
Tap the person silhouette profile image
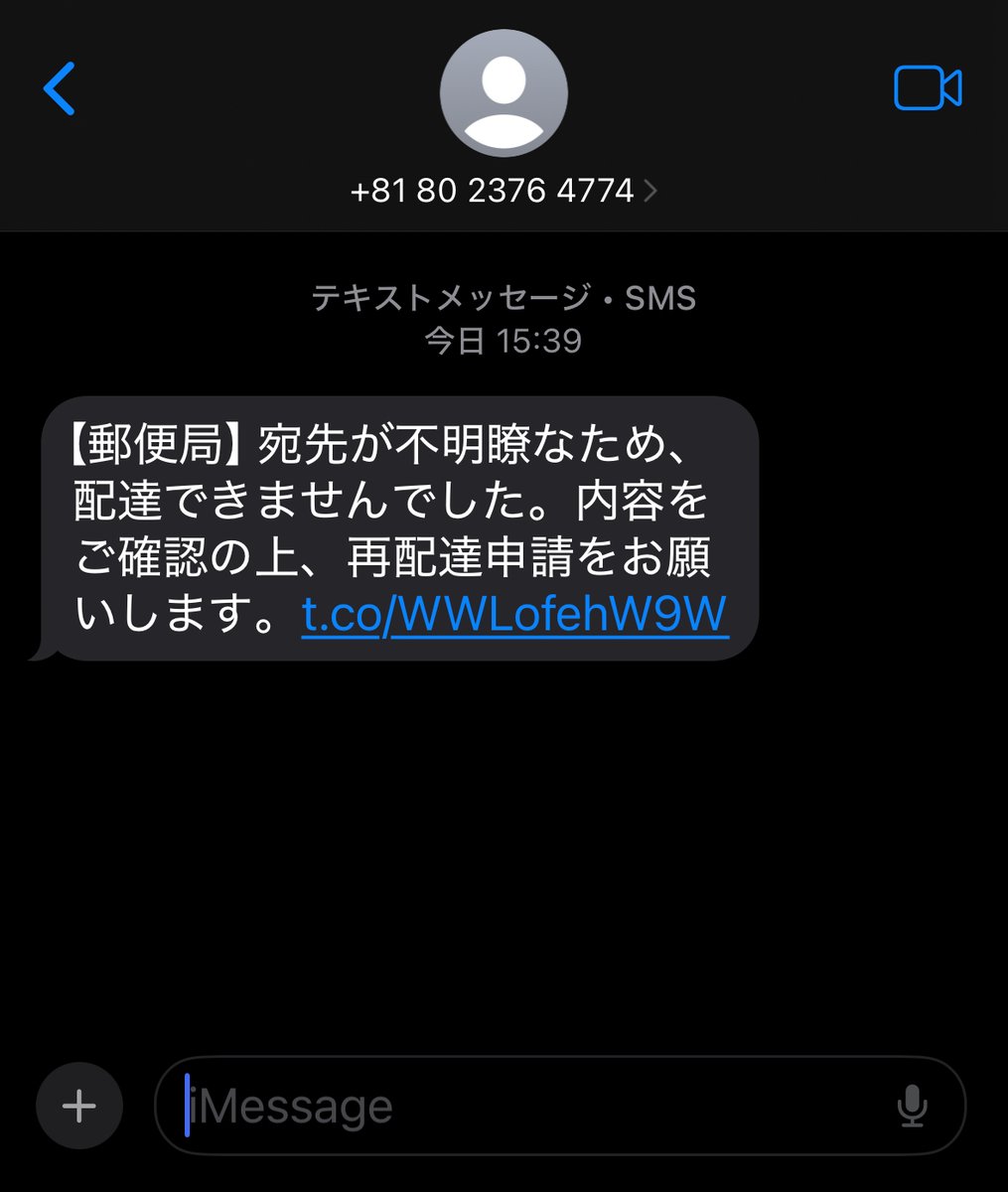(504, 91)
